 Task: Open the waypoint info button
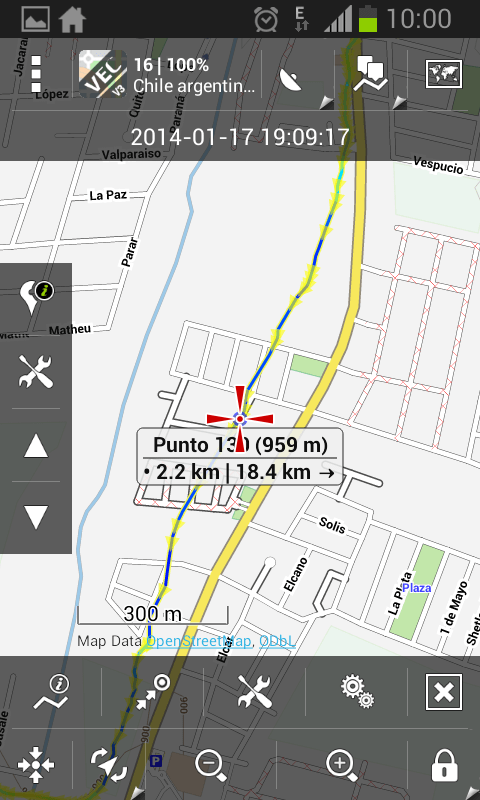[36, 298]
